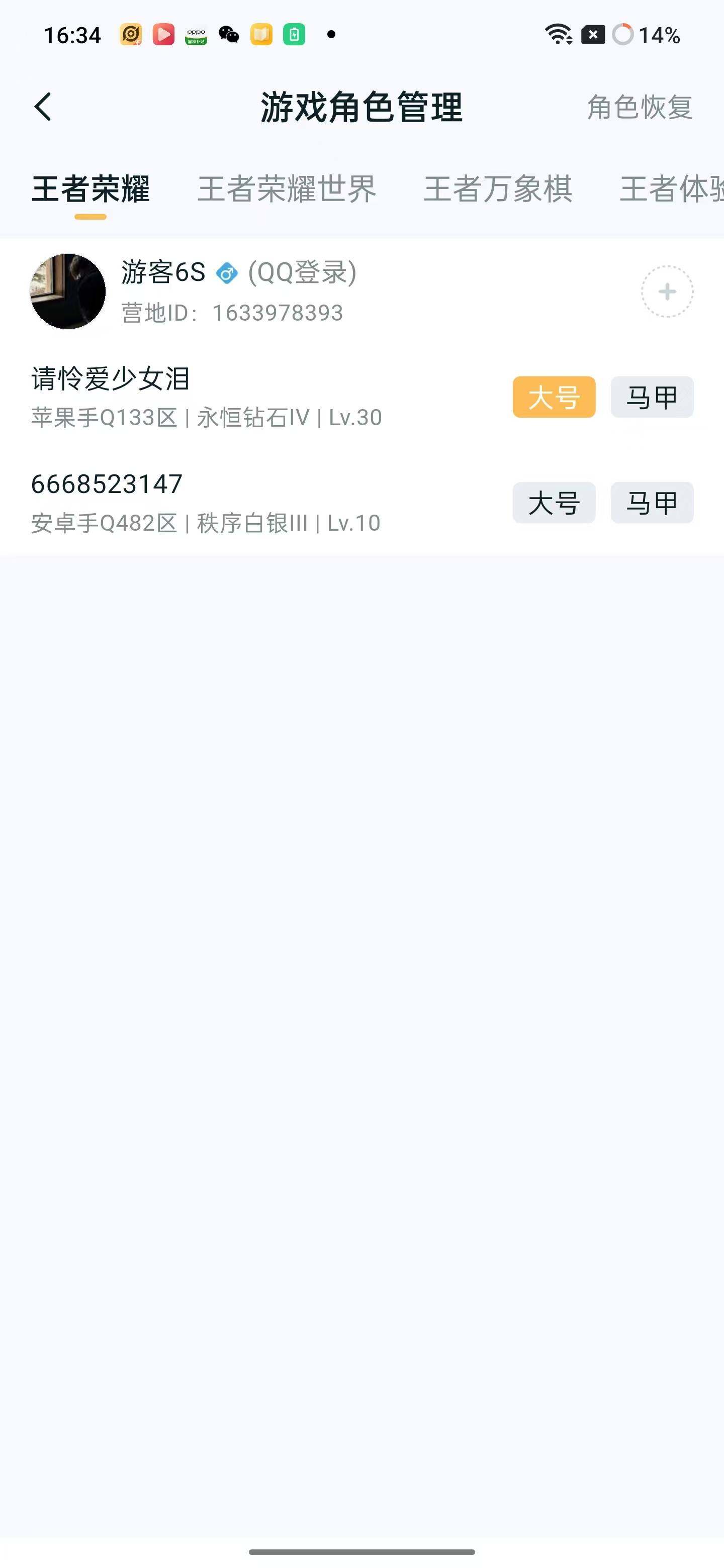The width and height of the screenshot is (724, 1568).
Task: Tap the yellow book icon in the status bar
Action: click(260, 35)
